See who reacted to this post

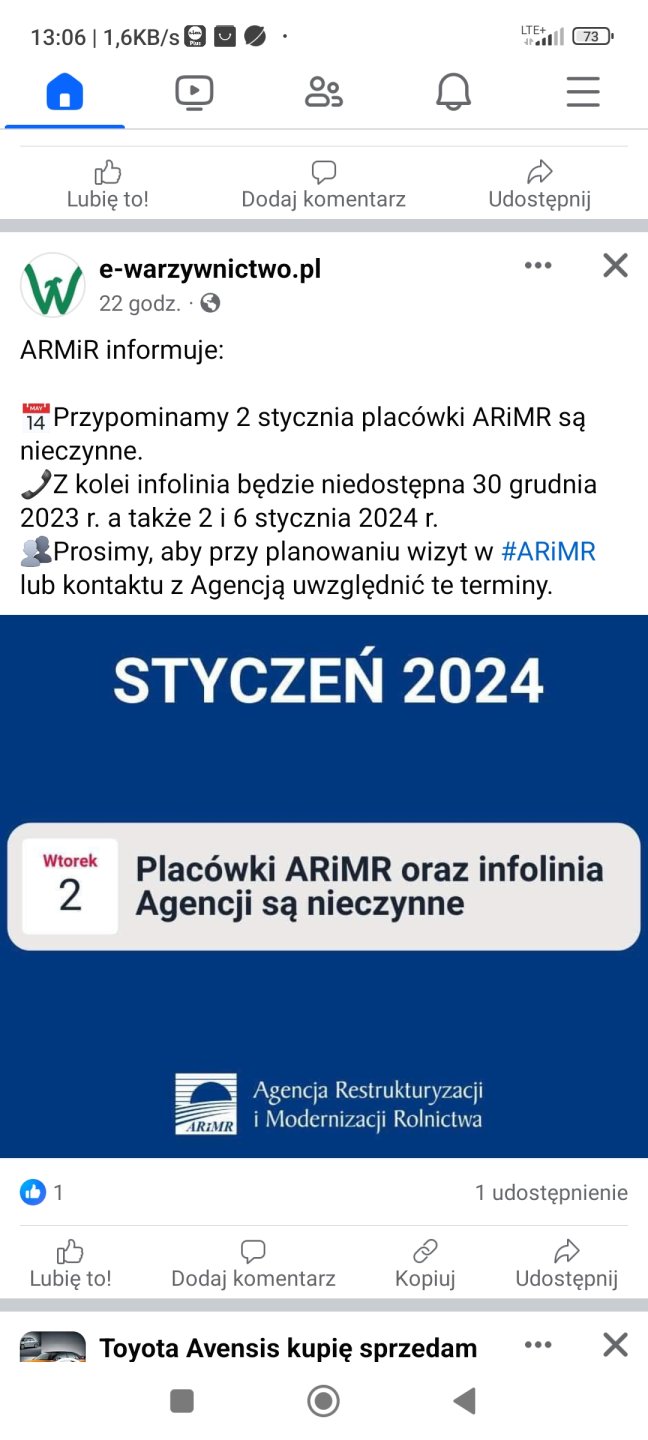coord(42,1192)
